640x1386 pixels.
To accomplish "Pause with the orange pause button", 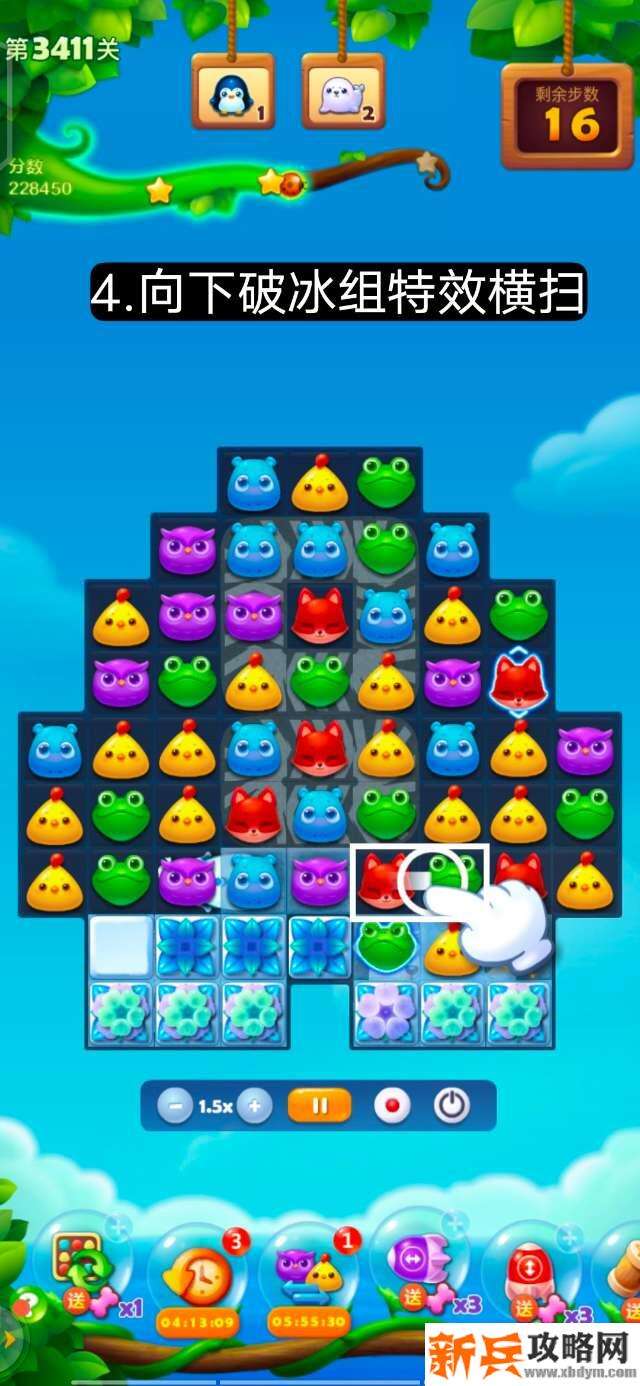I will (x=320, y=1106).
